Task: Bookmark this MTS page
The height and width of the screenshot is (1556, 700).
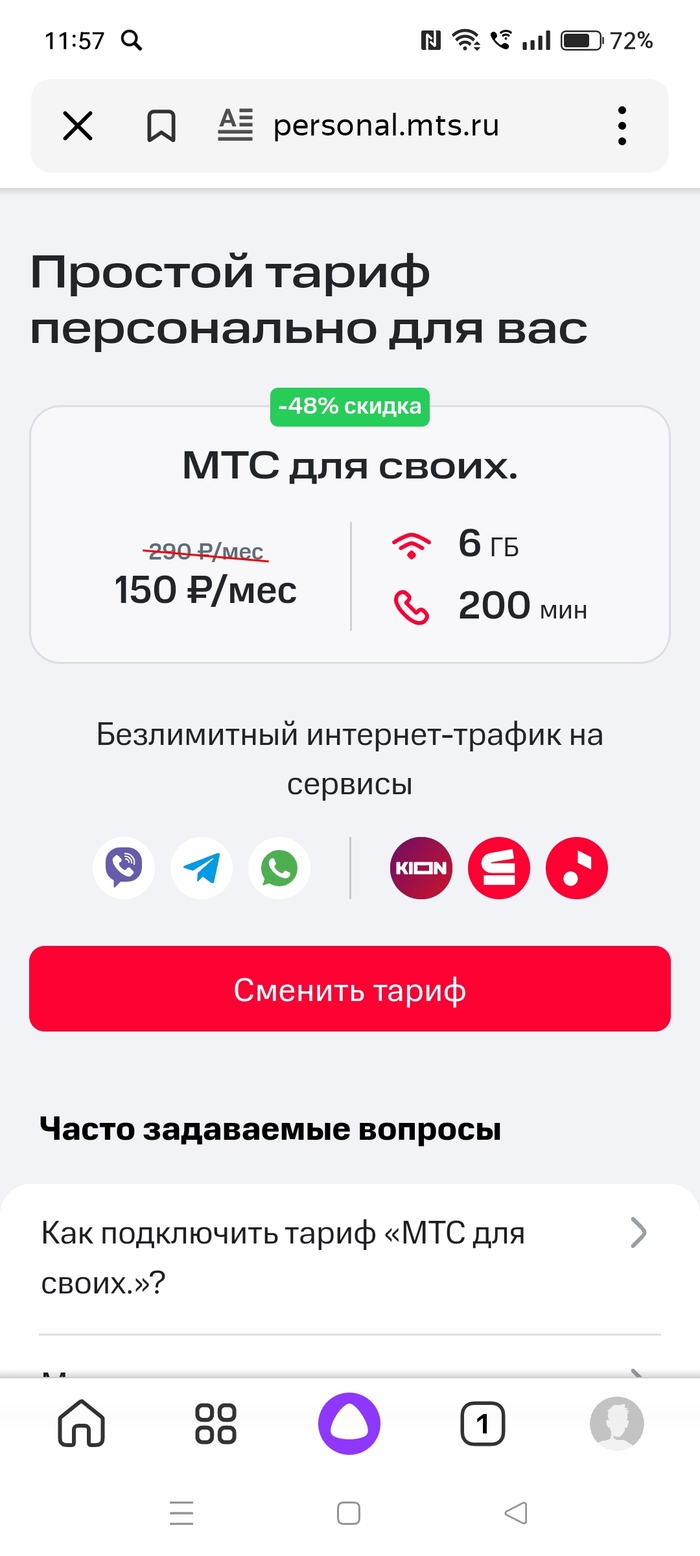Action: [x=161, y=126]
